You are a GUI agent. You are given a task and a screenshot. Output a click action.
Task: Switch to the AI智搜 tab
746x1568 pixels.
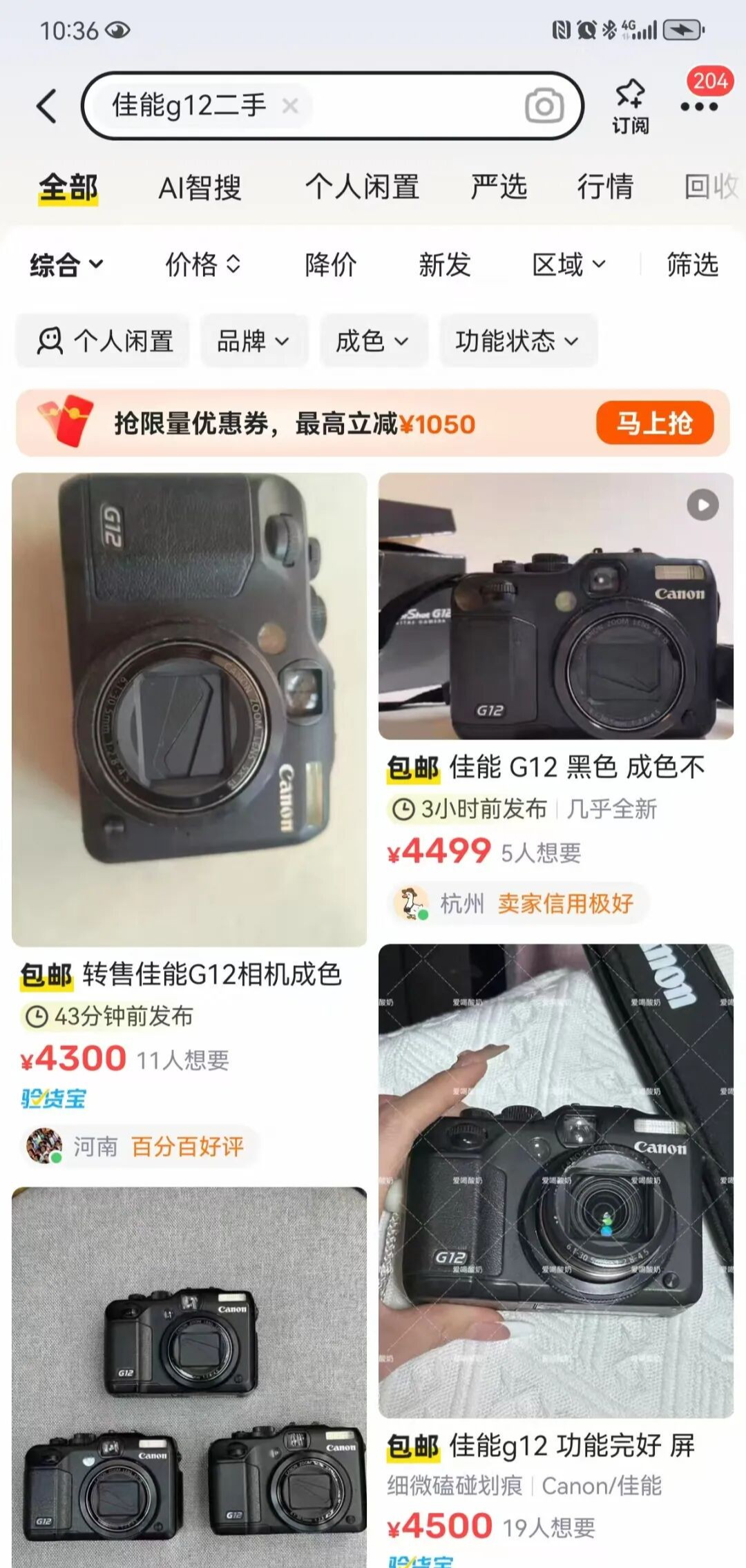[200, 187]
